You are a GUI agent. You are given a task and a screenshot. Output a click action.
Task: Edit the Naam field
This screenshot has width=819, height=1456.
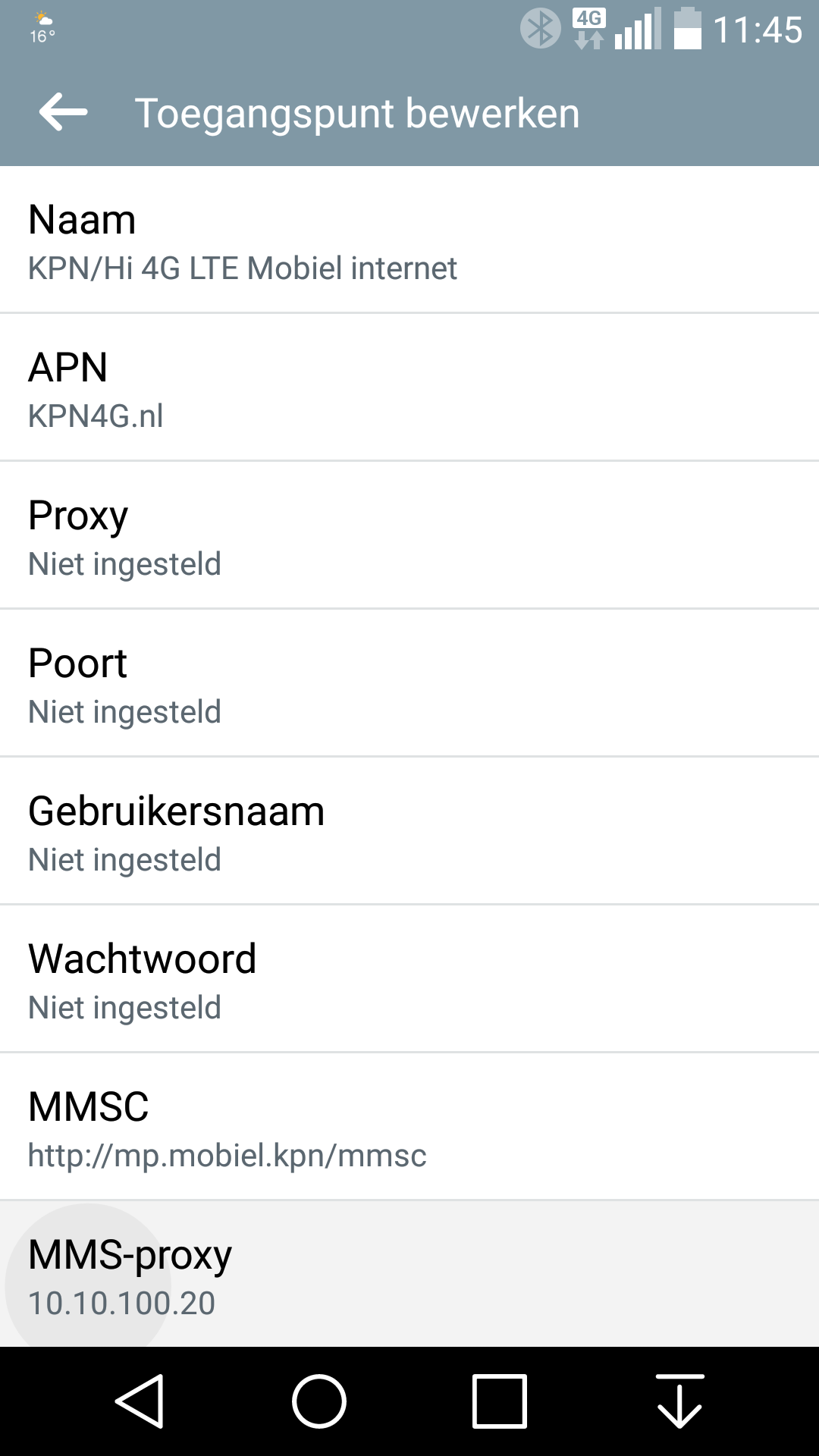pos(409,239)
